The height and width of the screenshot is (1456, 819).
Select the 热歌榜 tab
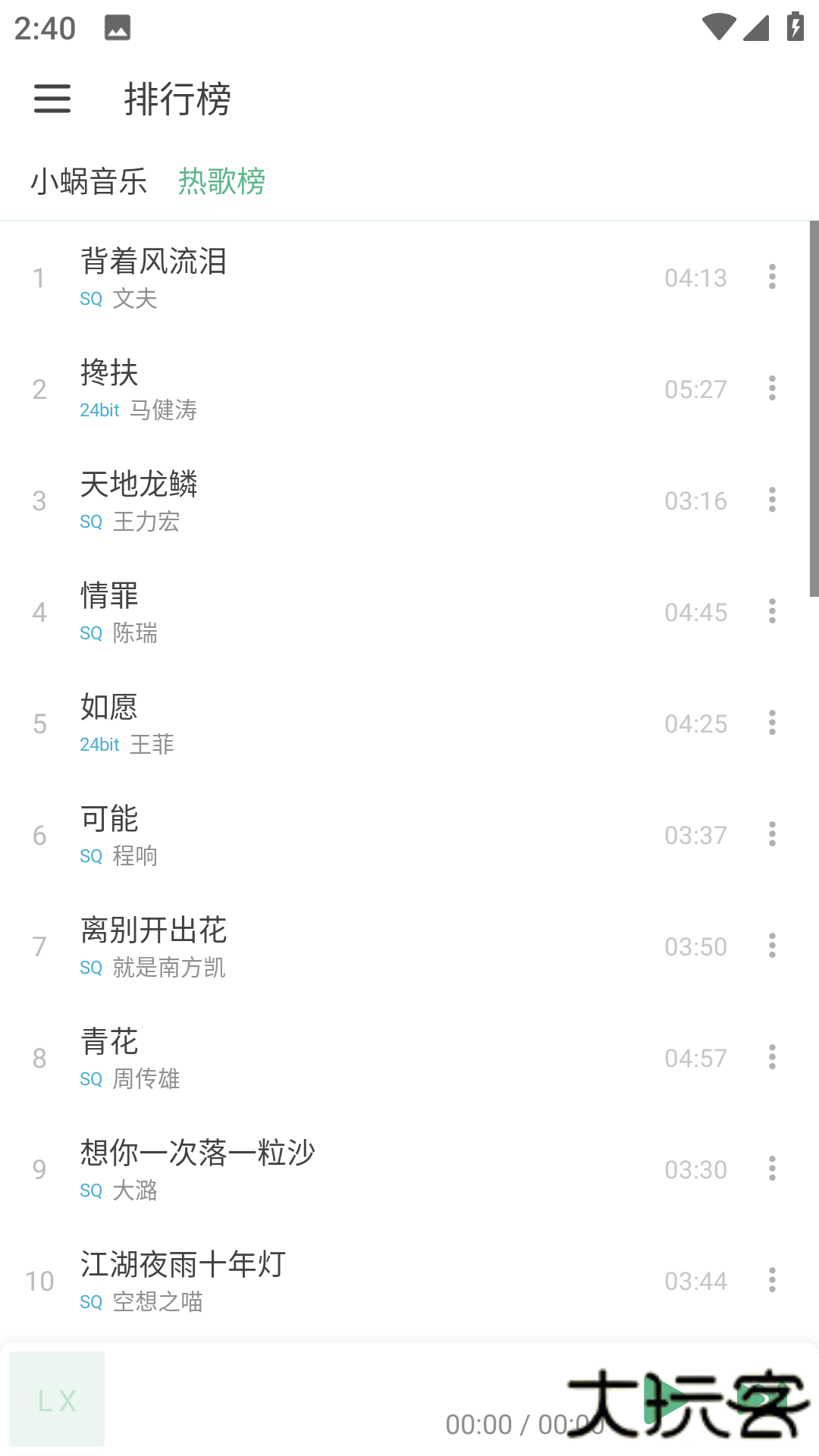[x=221, y=182]
